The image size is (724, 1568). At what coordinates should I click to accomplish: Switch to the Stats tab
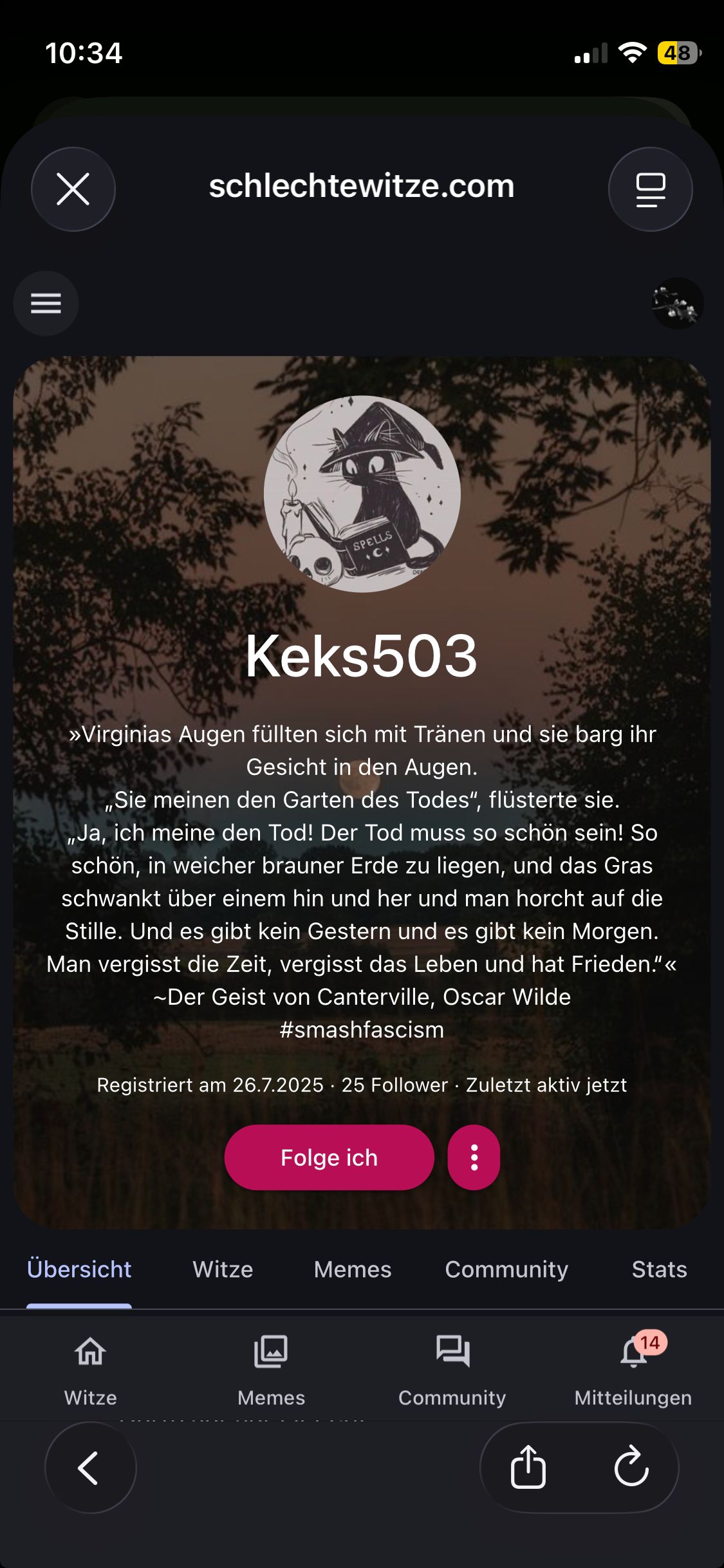[659, 1269]
